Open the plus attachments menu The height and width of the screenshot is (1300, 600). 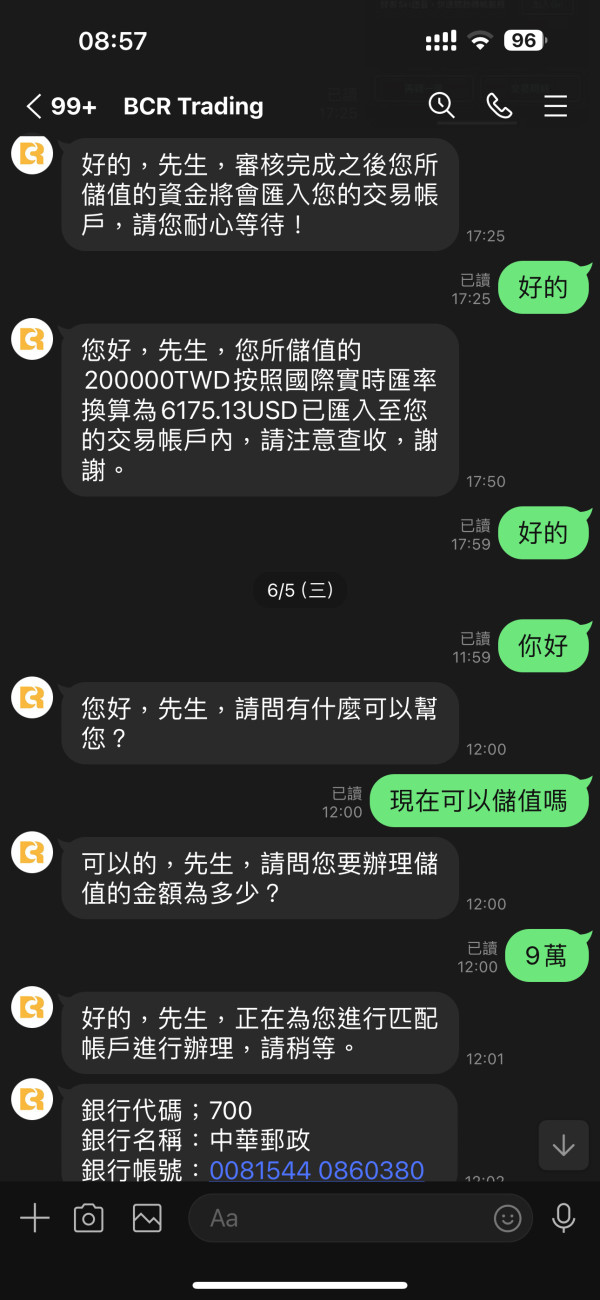click(35, 1217)
